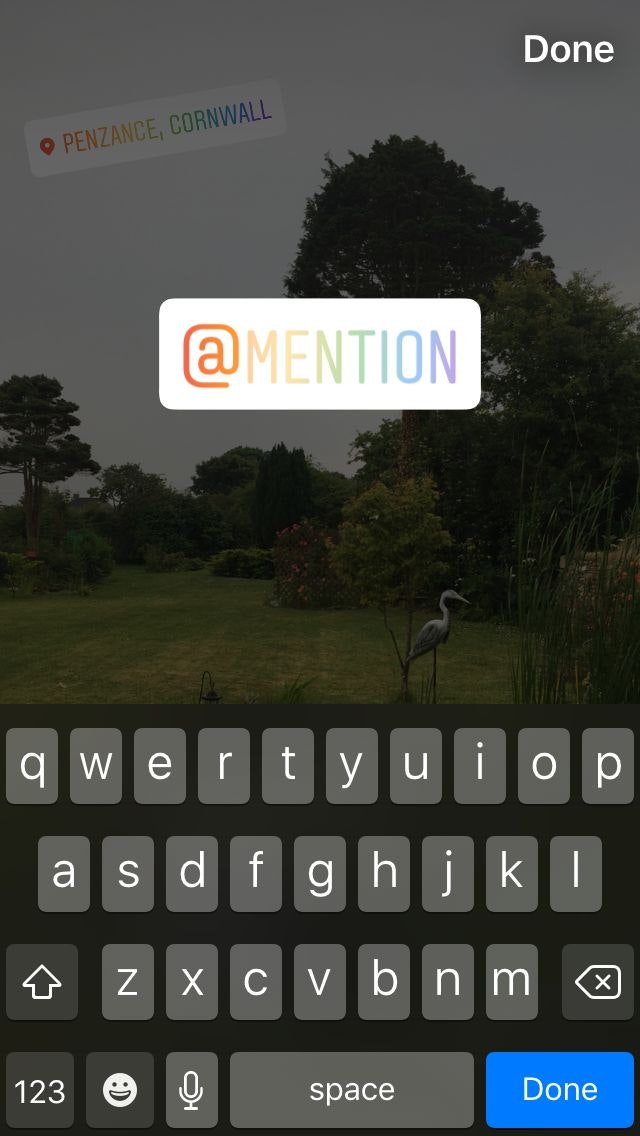Type the letter m key
This screenshot has height=1136, width=640.
(511, 982)
